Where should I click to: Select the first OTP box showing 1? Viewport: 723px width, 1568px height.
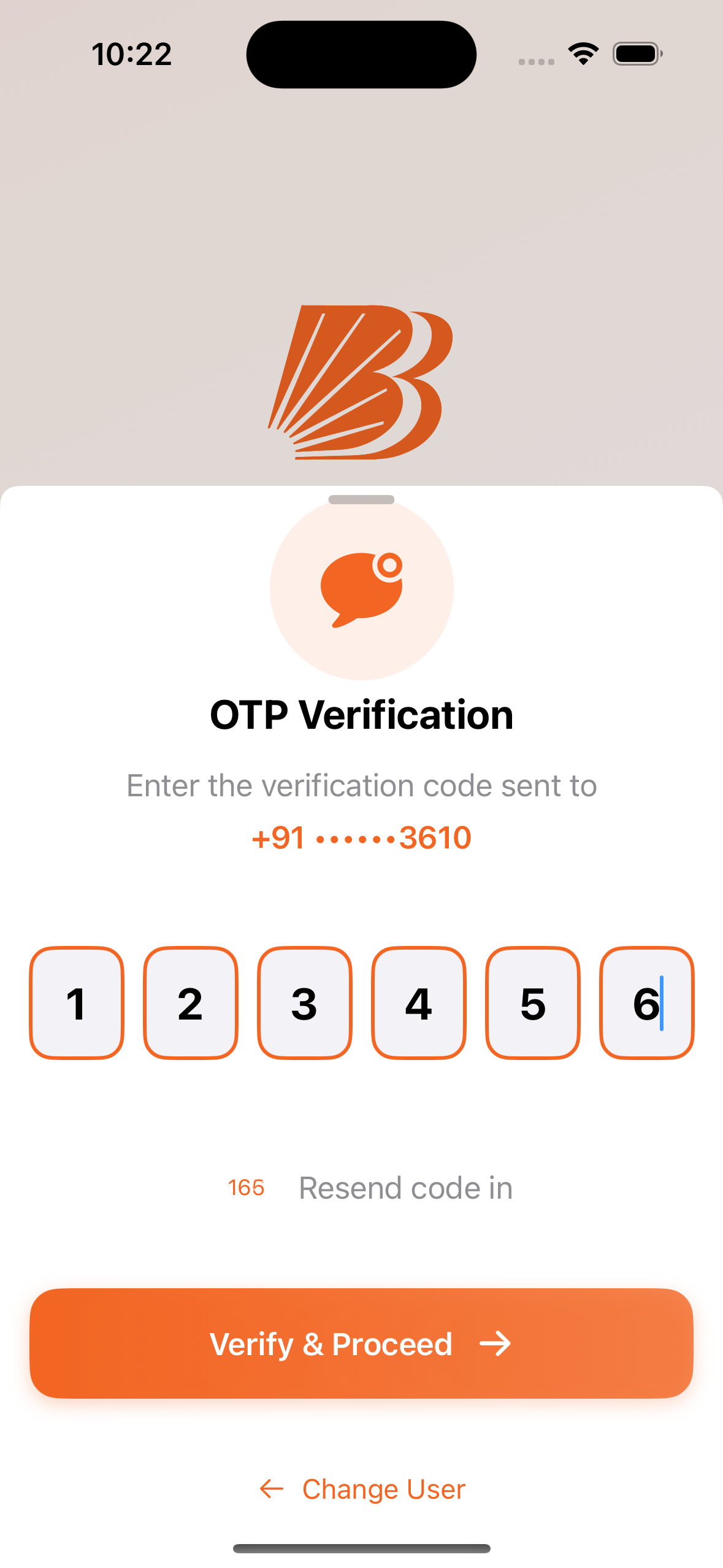(x=77, y=1003)
